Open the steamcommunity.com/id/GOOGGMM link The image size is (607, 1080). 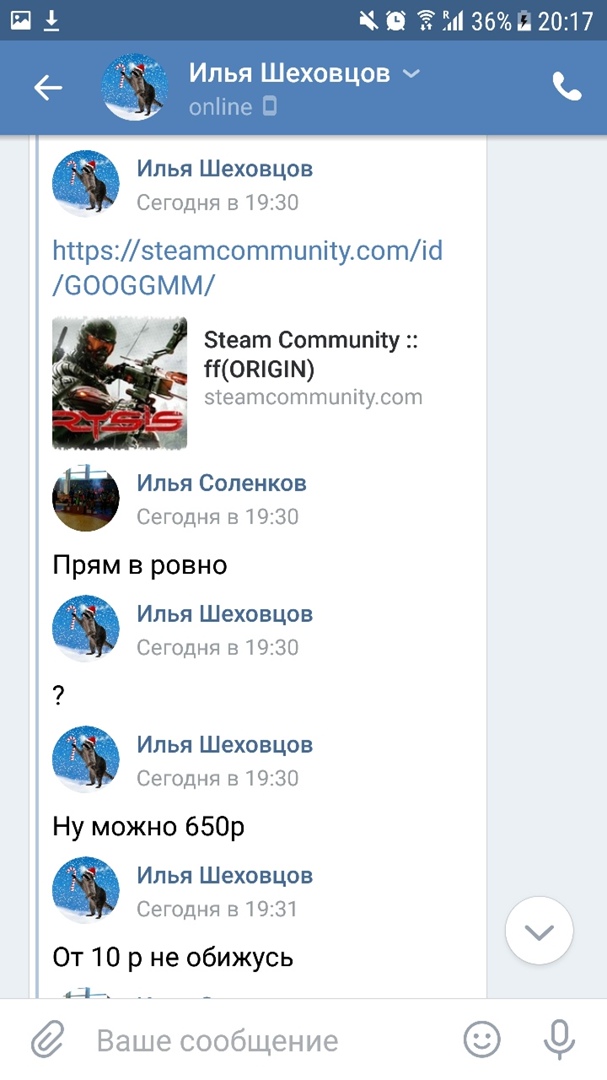pyautogui.click(x=246, y=267)
